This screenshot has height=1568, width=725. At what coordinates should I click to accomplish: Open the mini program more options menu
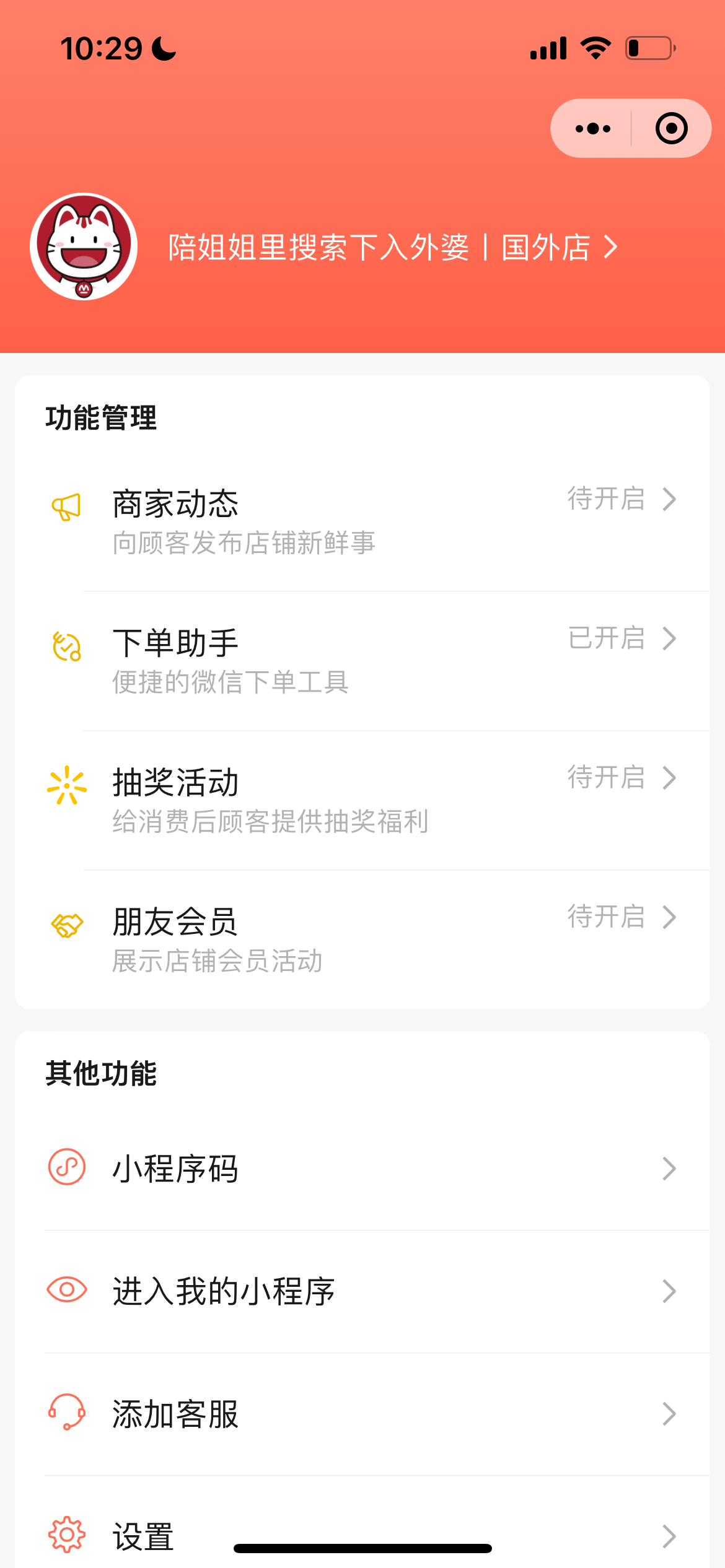coord(592,129)
